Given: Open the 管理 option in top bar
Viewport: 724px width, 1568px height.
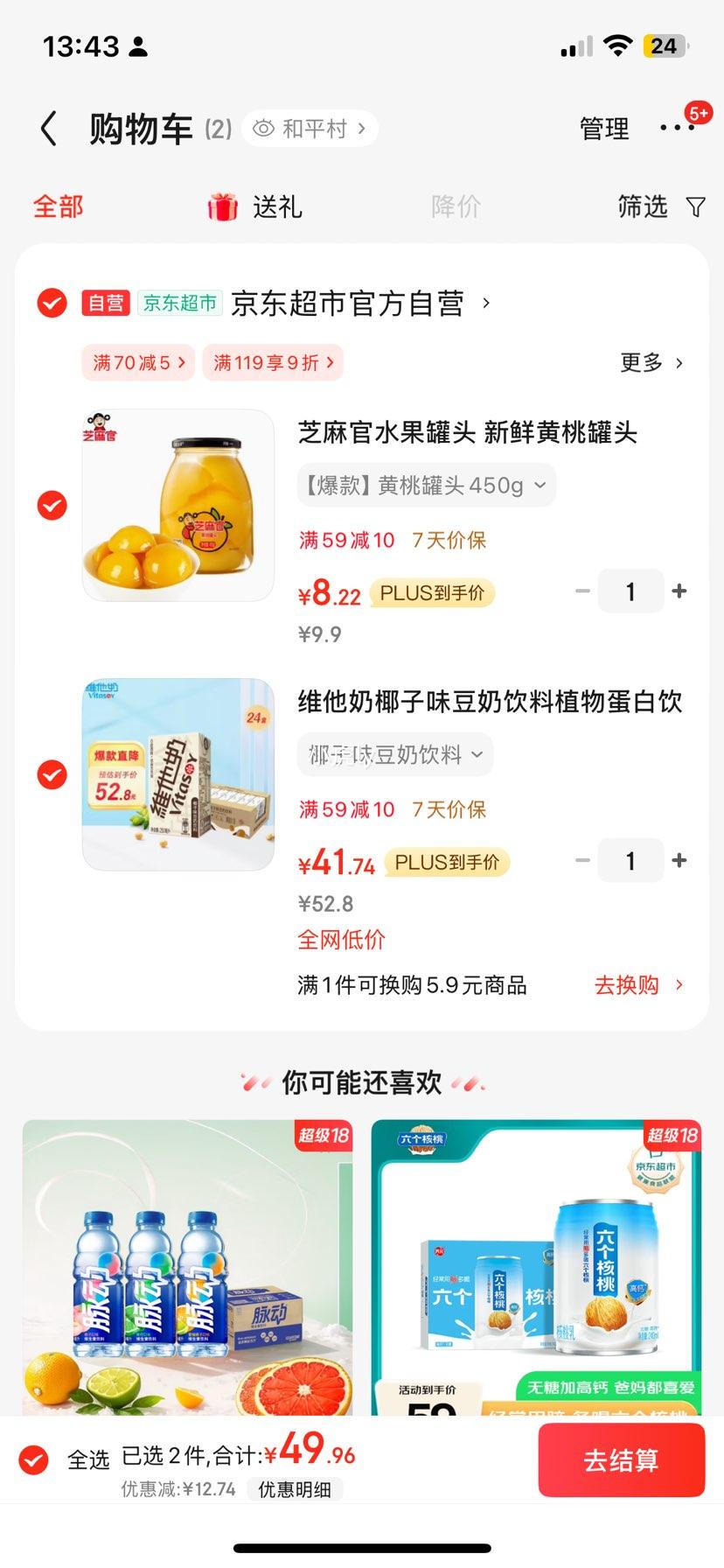Looking at the screenshot, I should pyautogui.click(x=602, y=128).
